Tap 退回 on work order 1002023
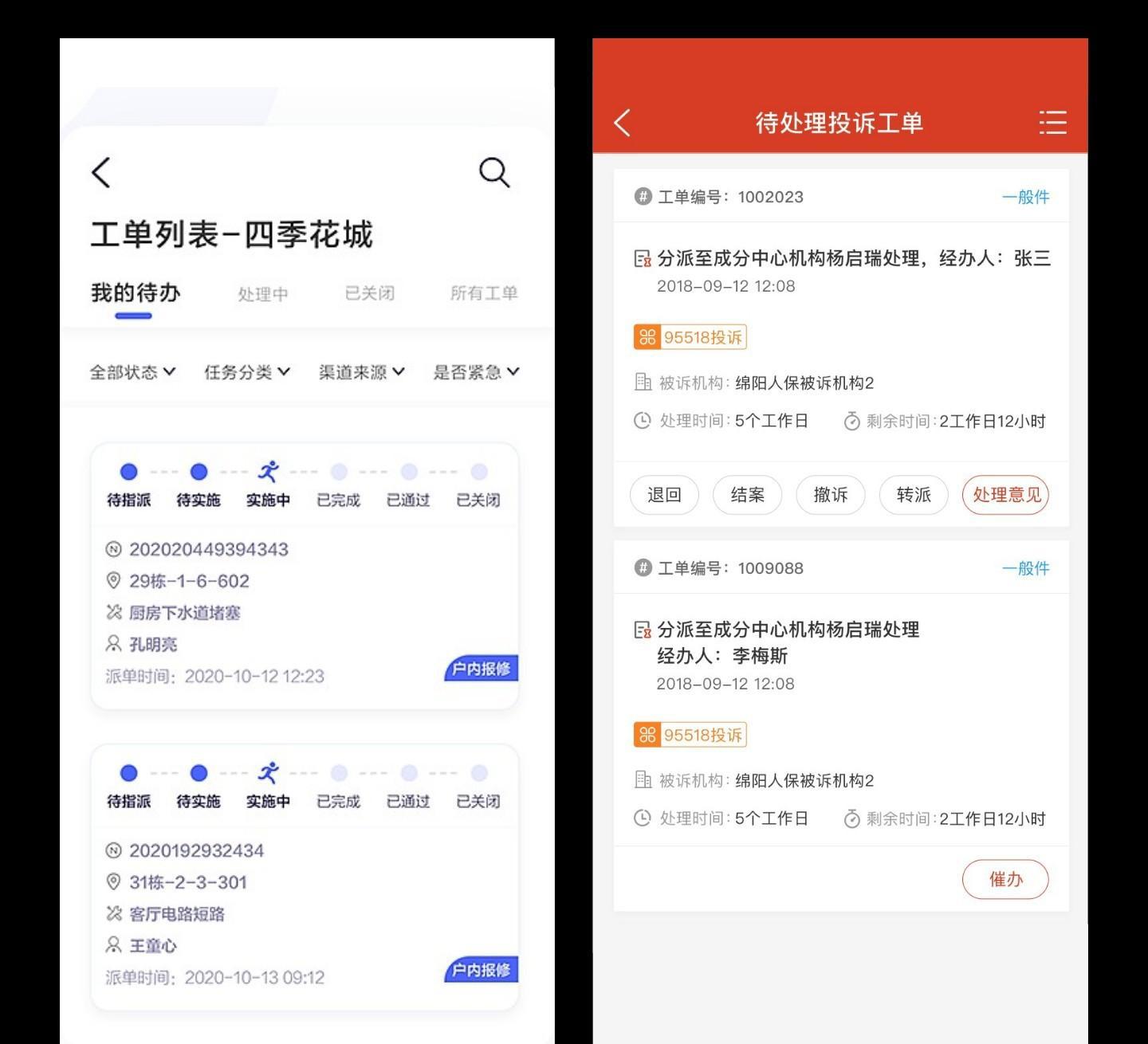 664,495
